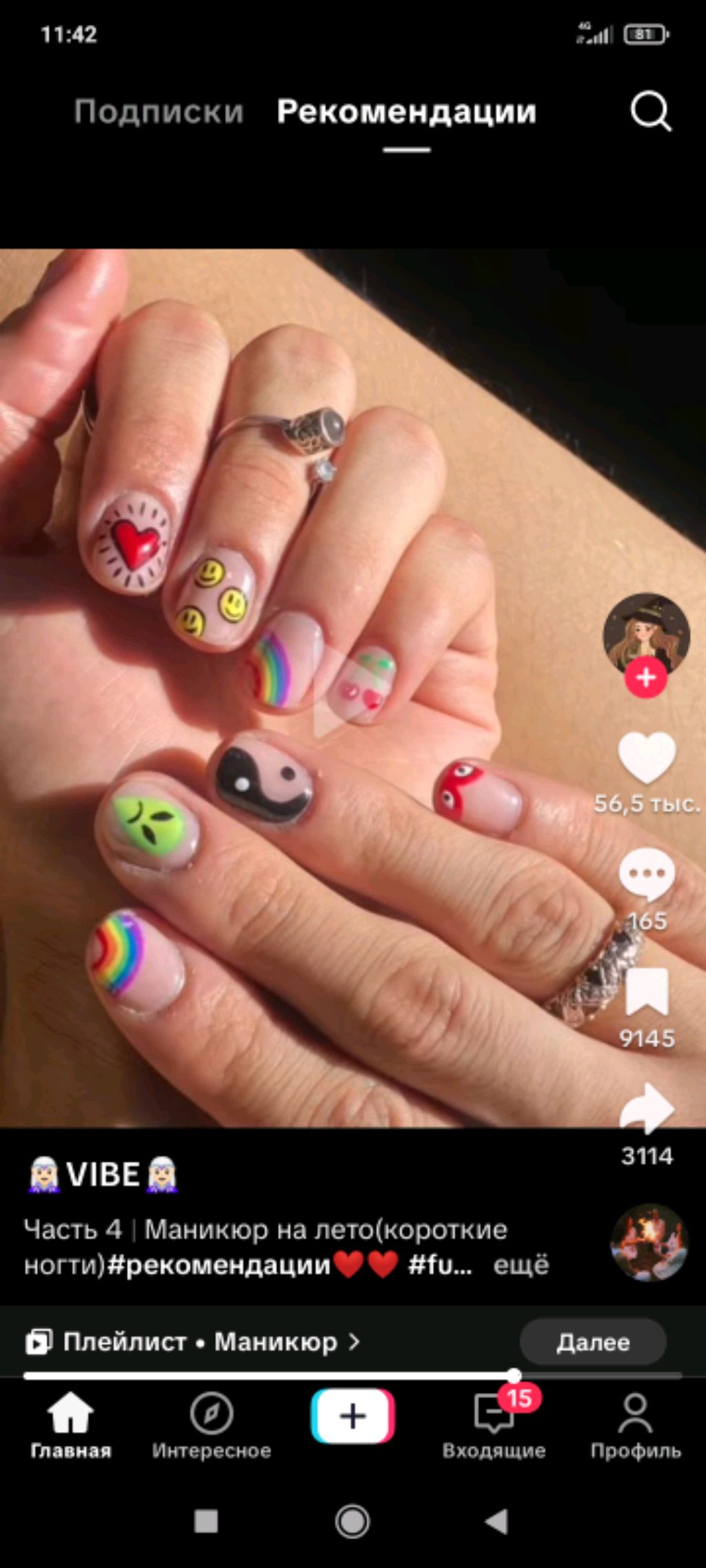Like this video with the heart
Image resolution: width=706 pixels, height=1568 pixels.
(x=646, y=758)
